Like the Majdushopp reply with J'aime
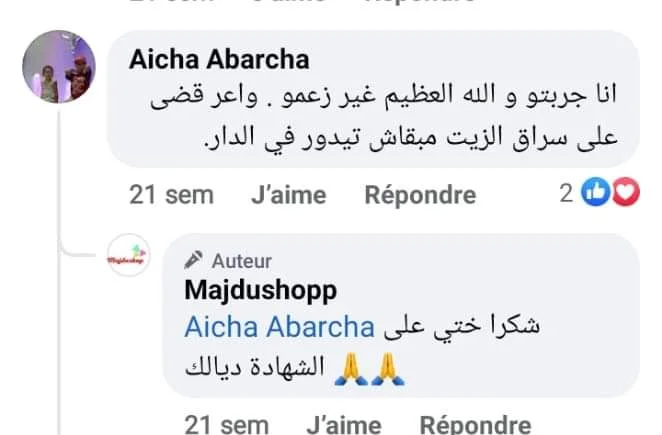 pos(344,424)
